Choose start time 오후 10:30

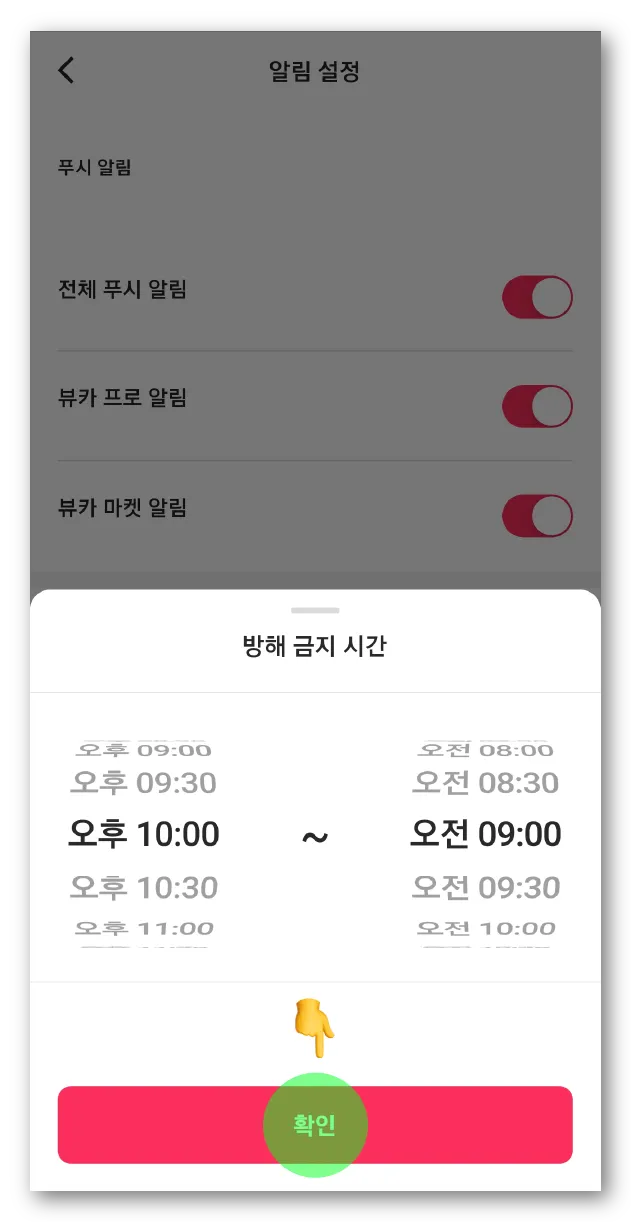pyautogui.click(x=143, y=887)
